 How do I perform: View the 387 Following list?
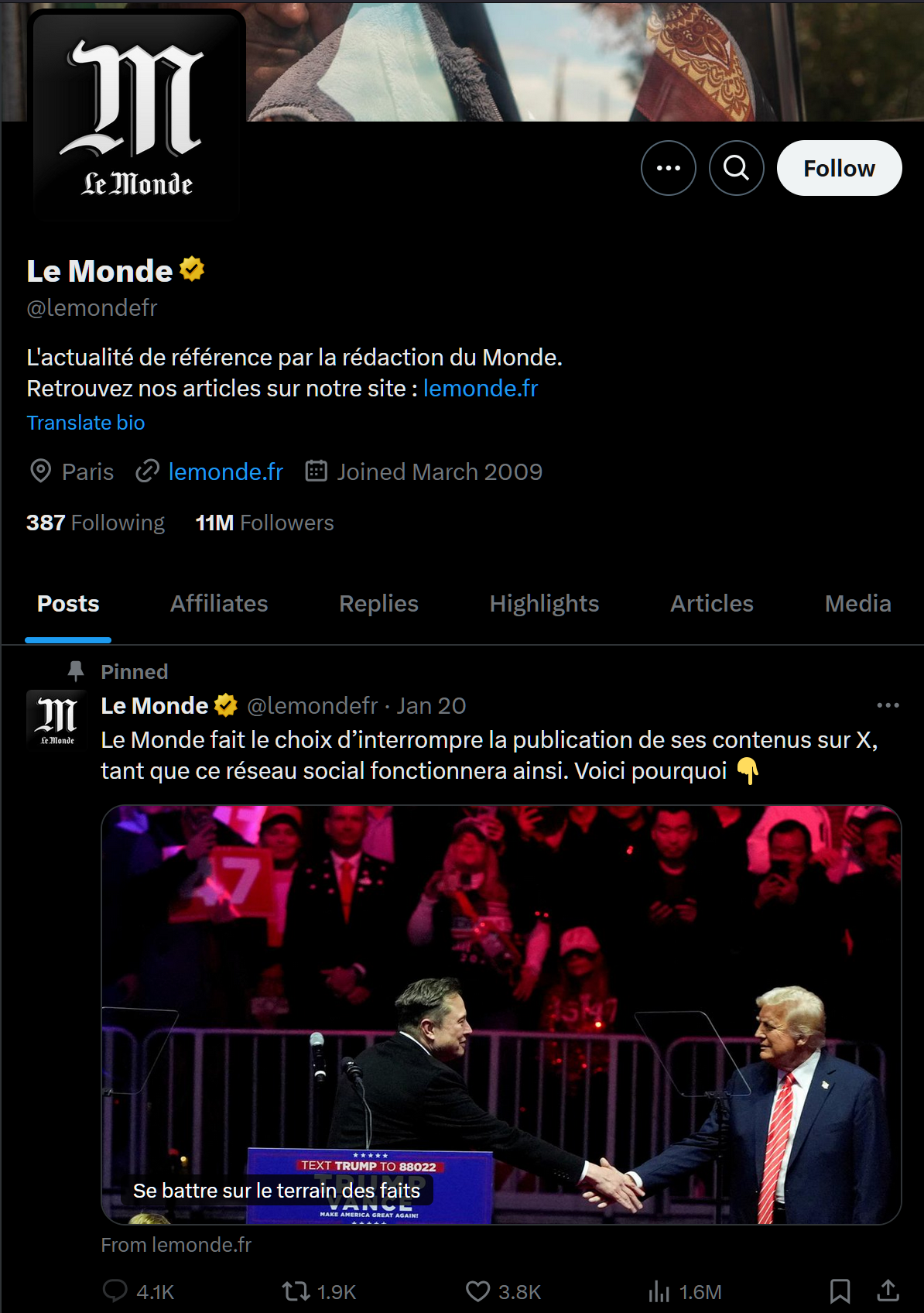(95, 523)
